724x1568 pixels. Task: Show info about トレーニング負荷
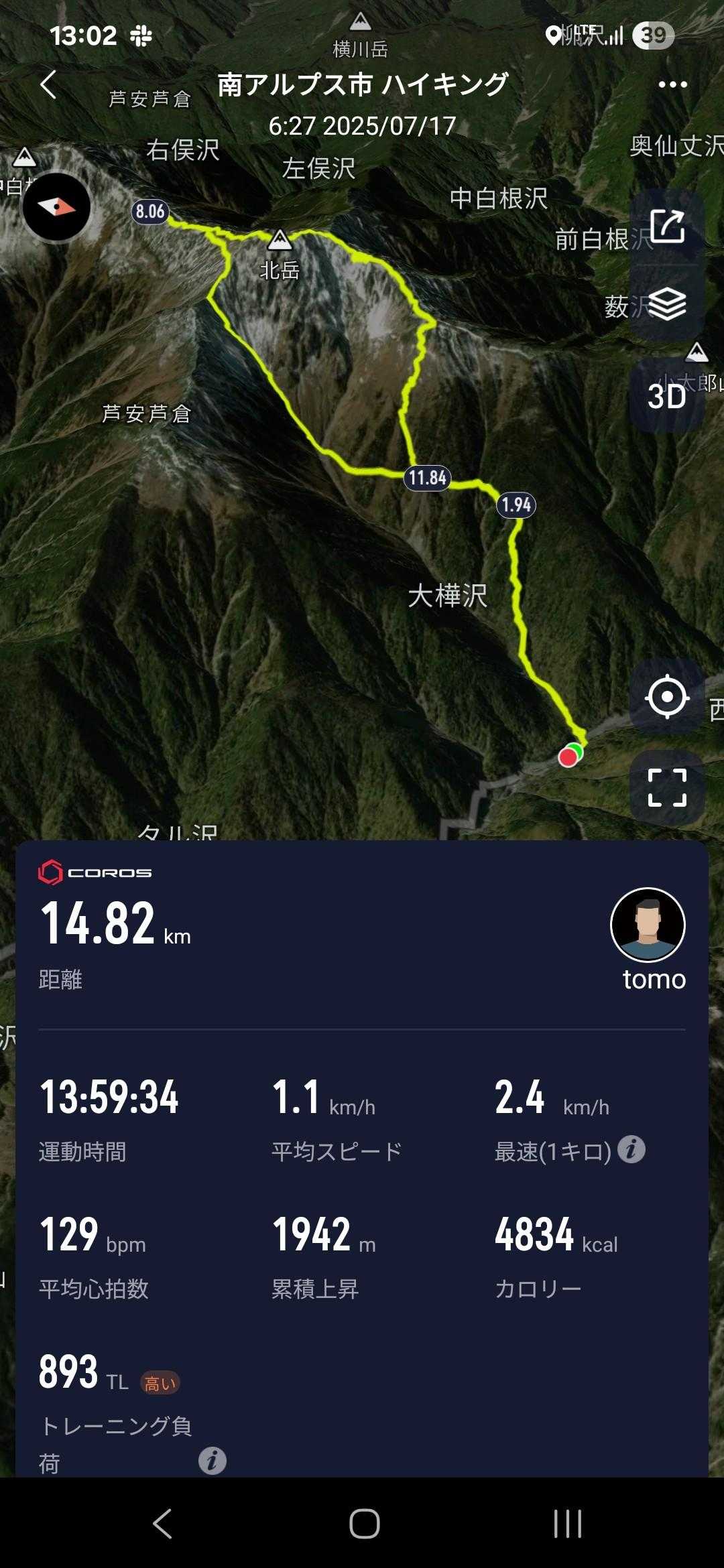coord(213,1461)
